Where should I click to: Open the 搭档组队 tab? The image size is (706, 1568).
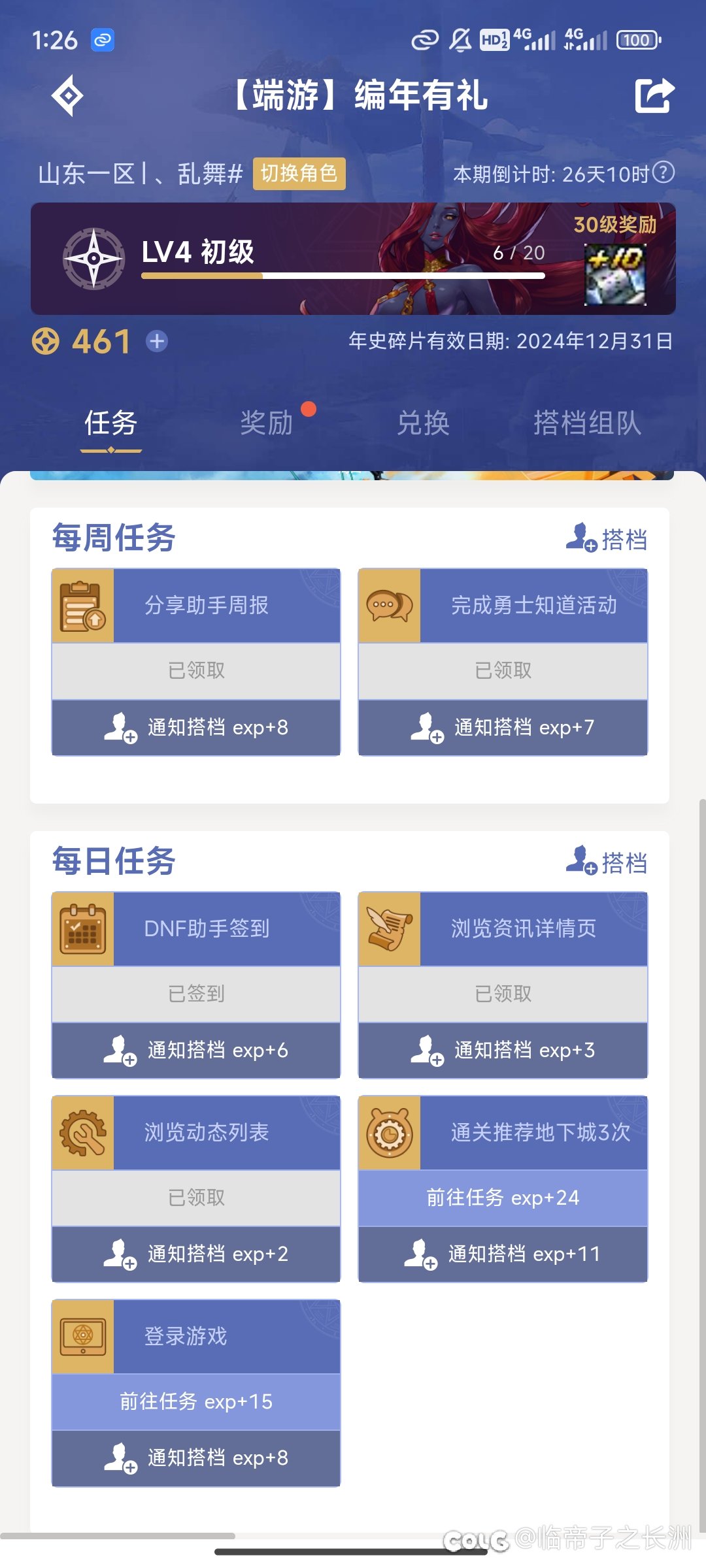click(587, 423)
